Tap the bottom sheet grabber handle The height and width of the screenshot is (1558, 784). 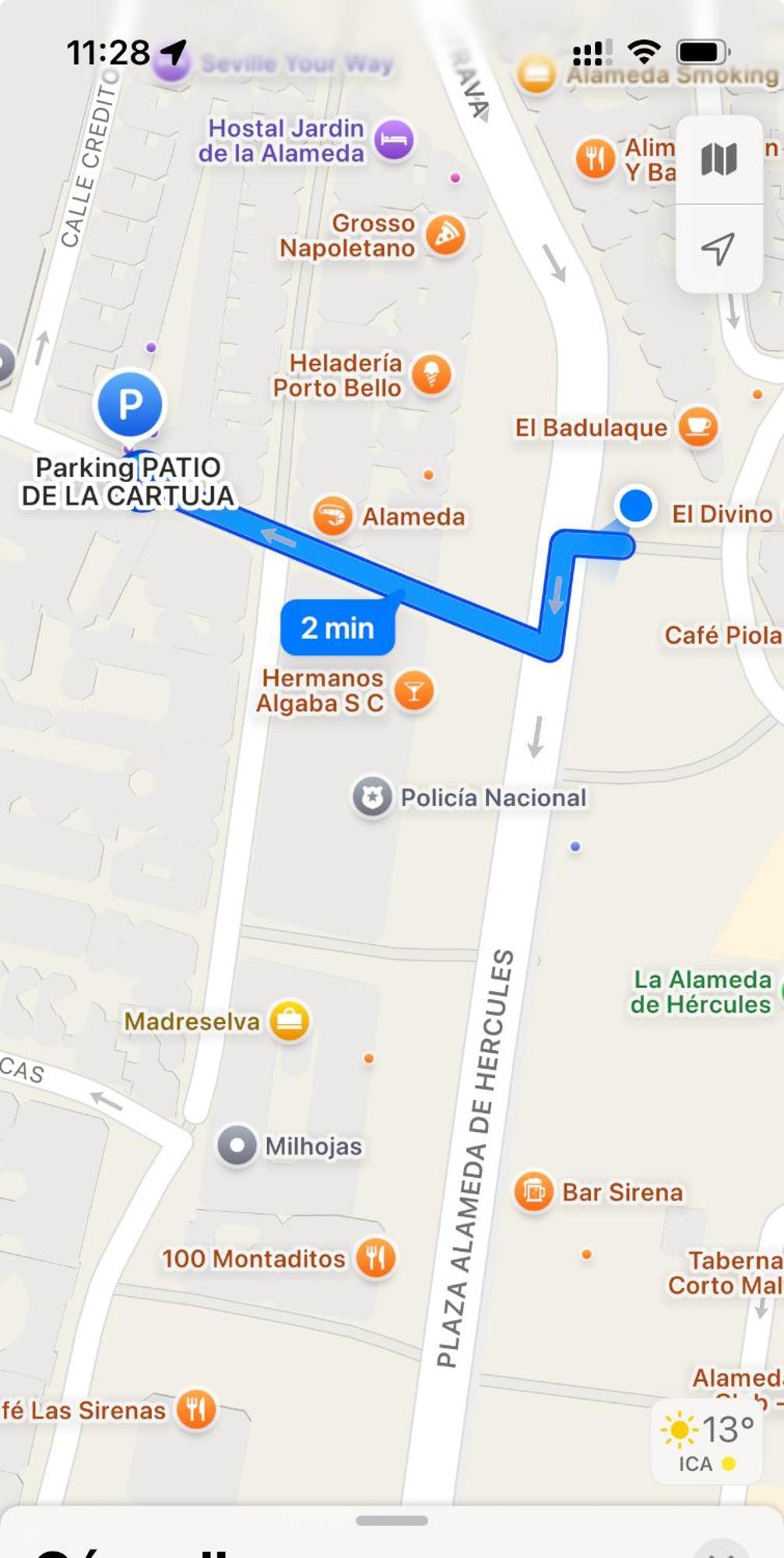(x=392, y=1520)
